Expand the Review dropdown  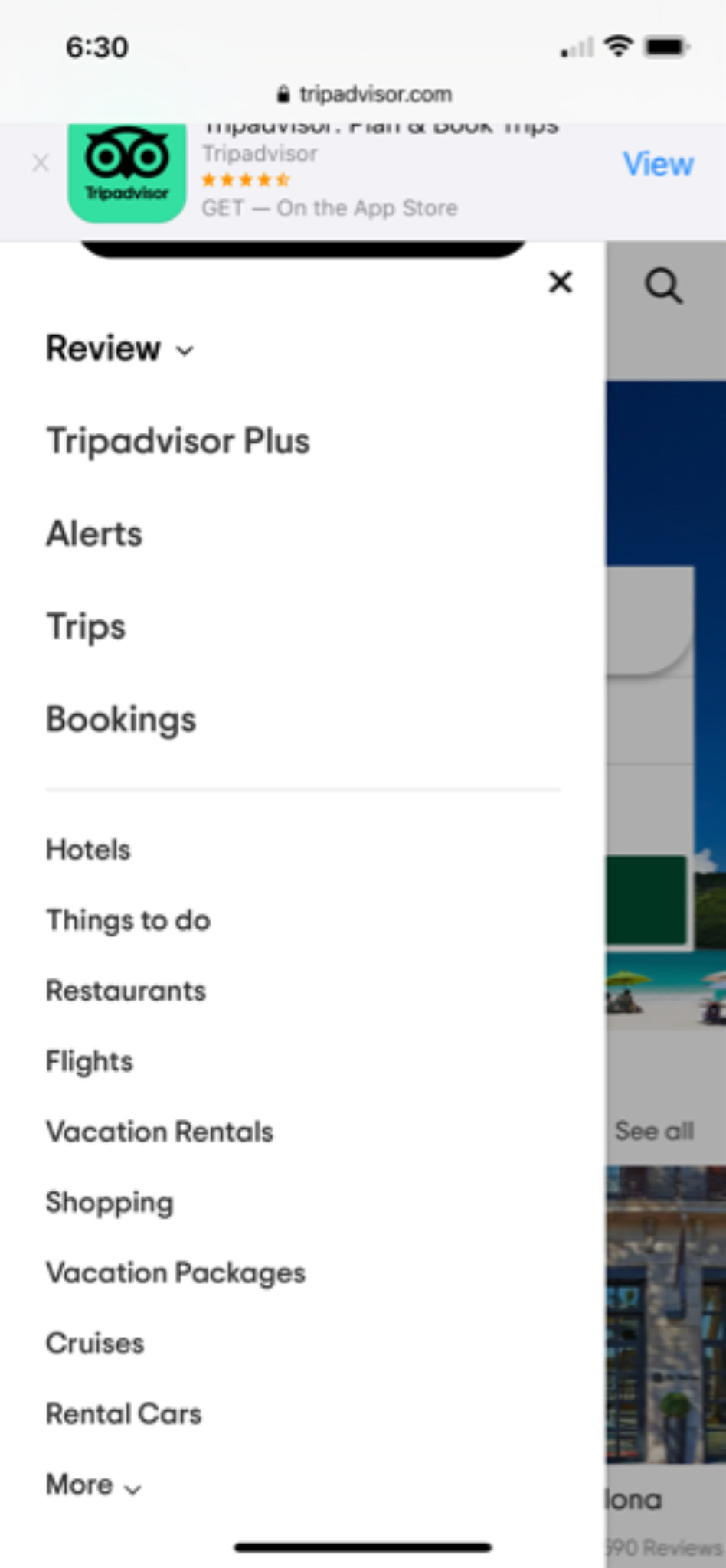click(x=120, y=349)
